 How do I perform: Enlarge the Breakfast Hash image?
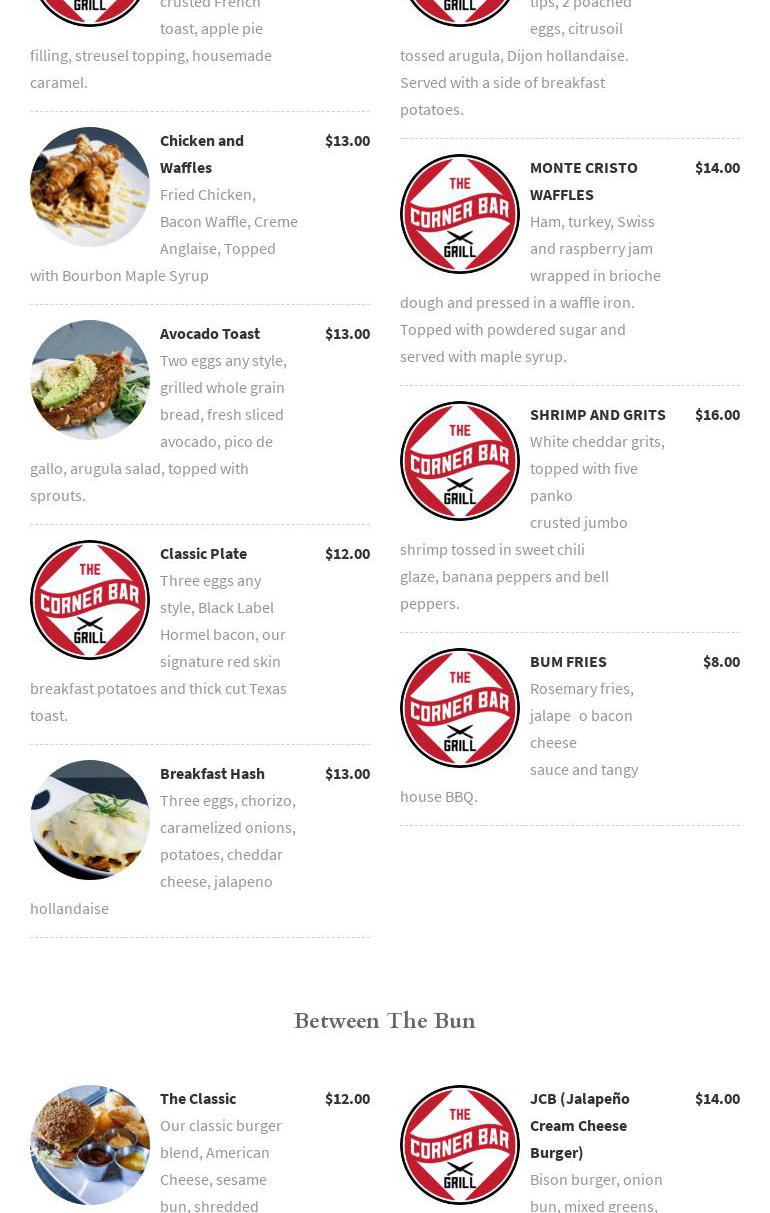90,820
